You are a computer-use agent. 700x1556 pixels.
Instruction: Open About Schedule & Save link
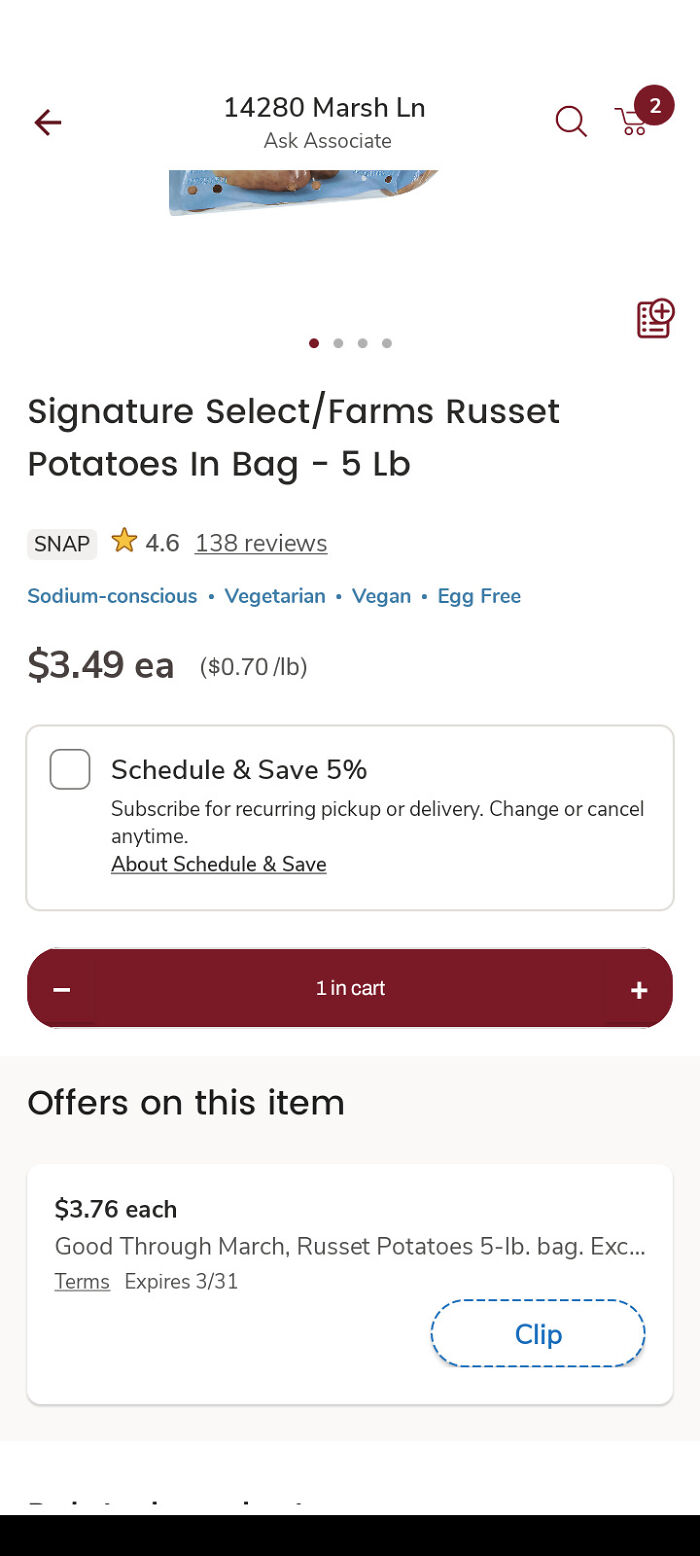218,864
